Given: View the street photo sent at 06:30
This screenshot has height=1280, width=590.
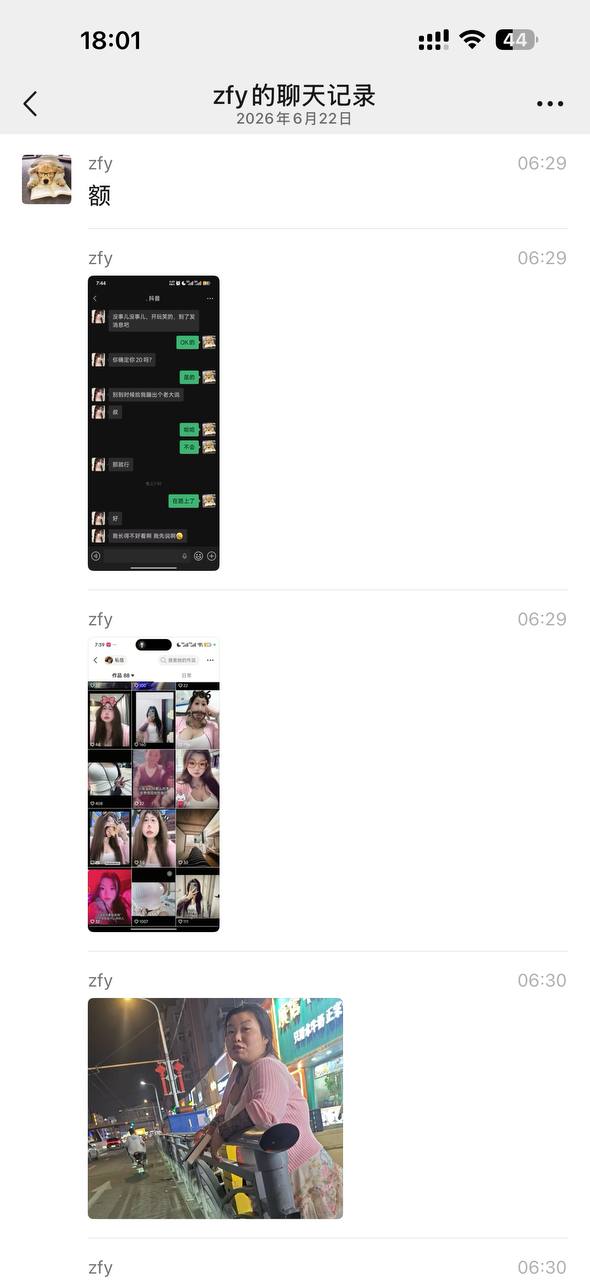Looking at the screenshot, I should tap(215, 1108).
